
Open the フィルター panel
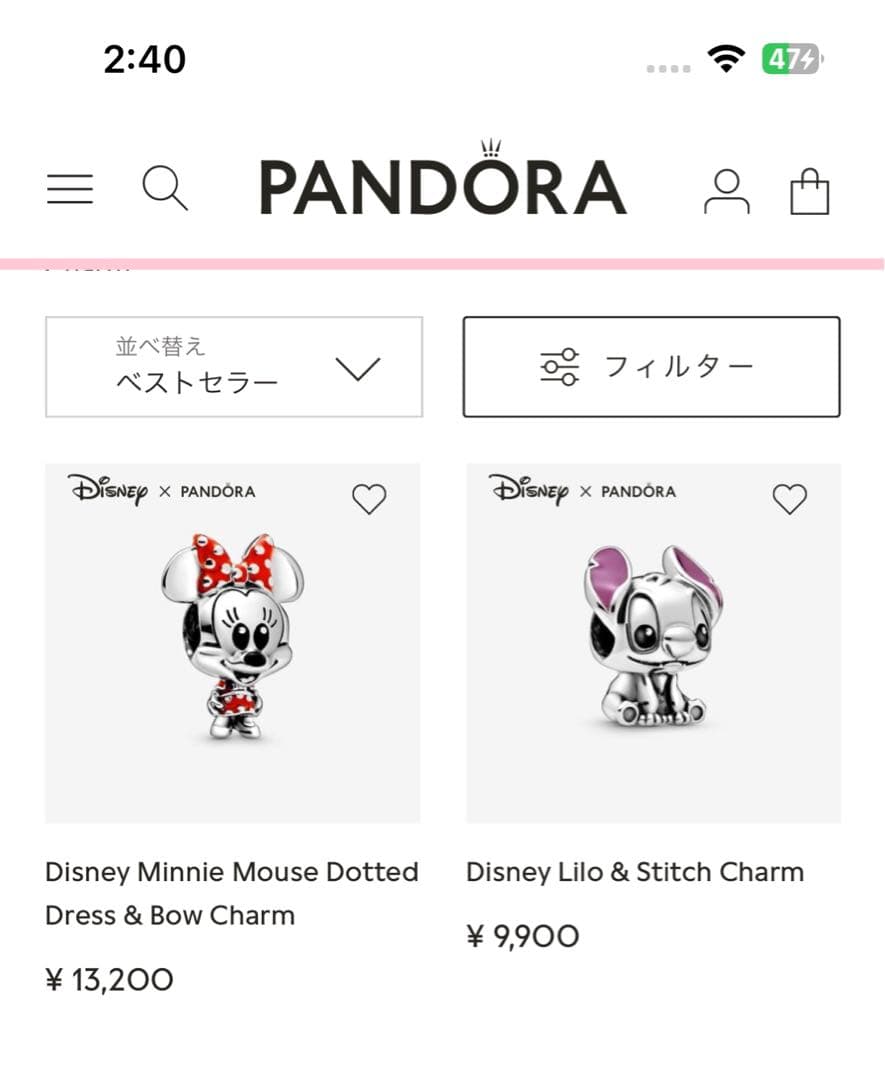tap(651, 366)
